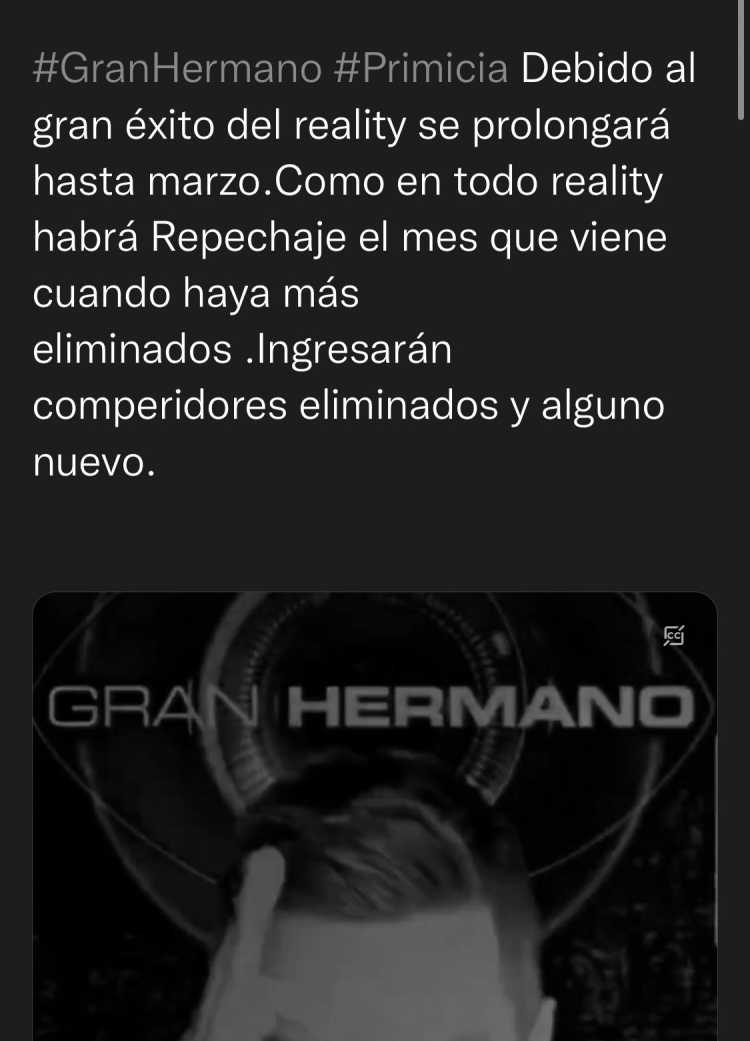750x1041 pixels.
Task: Toggle closed captions on the video
Action: pos(675,635)
